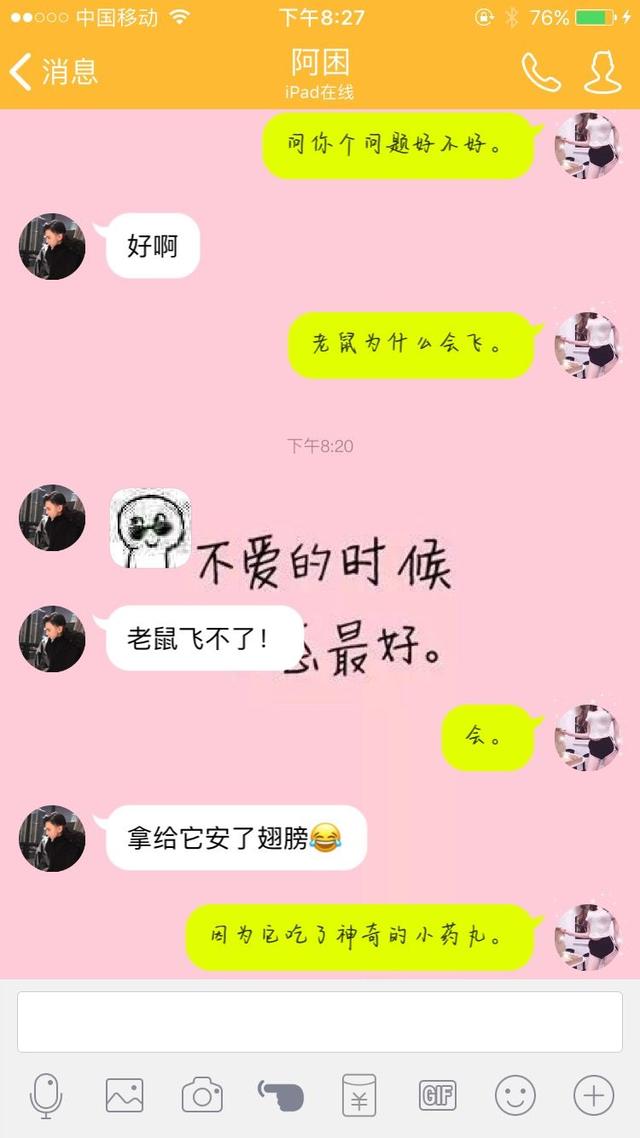Tap the message input field
The width and height of the screenshot is (640, 1138).
(320, 1021)
